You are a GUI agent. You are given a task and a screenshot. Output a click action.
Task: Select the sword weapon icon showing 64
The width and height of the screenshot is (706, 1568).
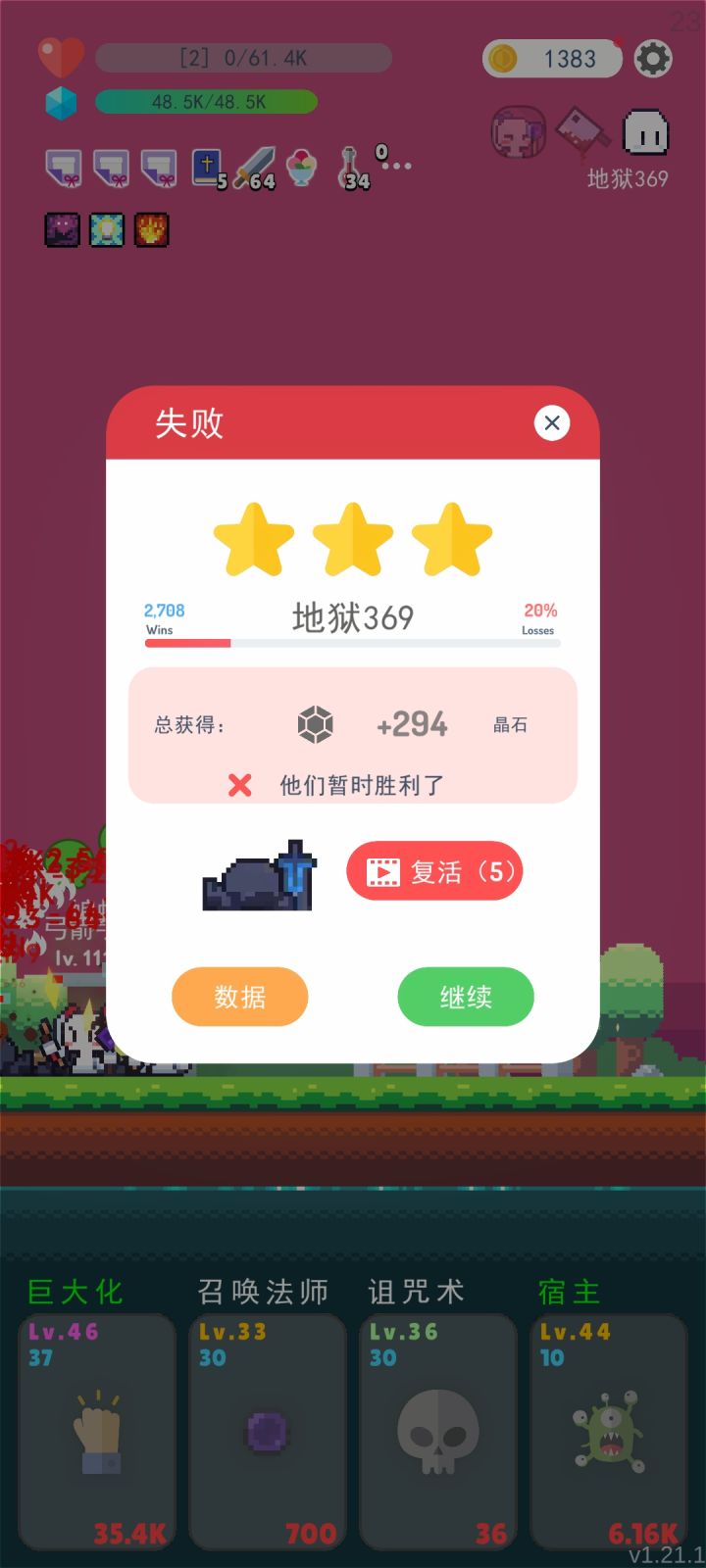(x=252, y=165)
